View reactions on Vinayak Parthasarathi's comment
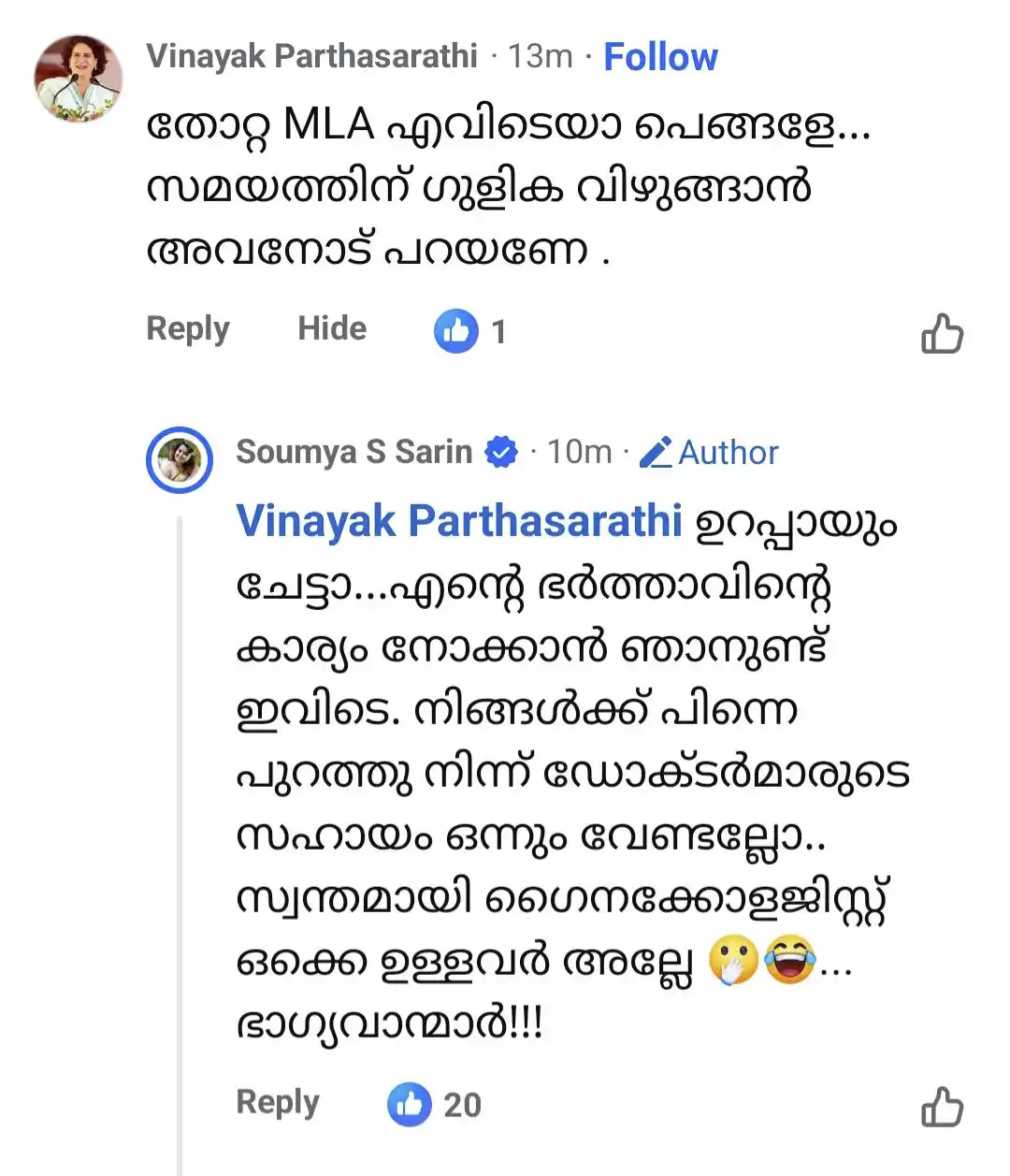 coord(470,331)
